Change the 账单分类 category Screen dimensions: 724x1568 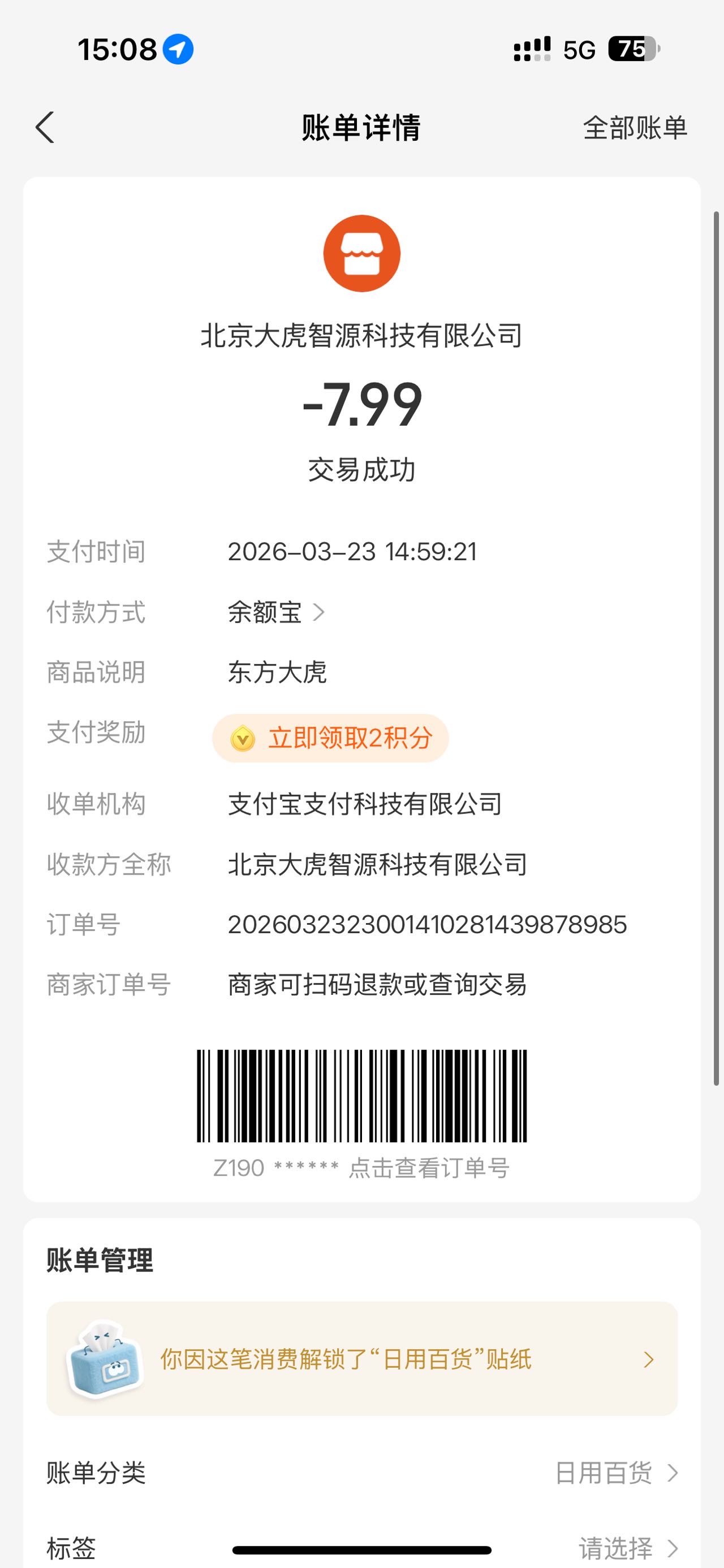pyautogui.click(x=361, y=1473)
